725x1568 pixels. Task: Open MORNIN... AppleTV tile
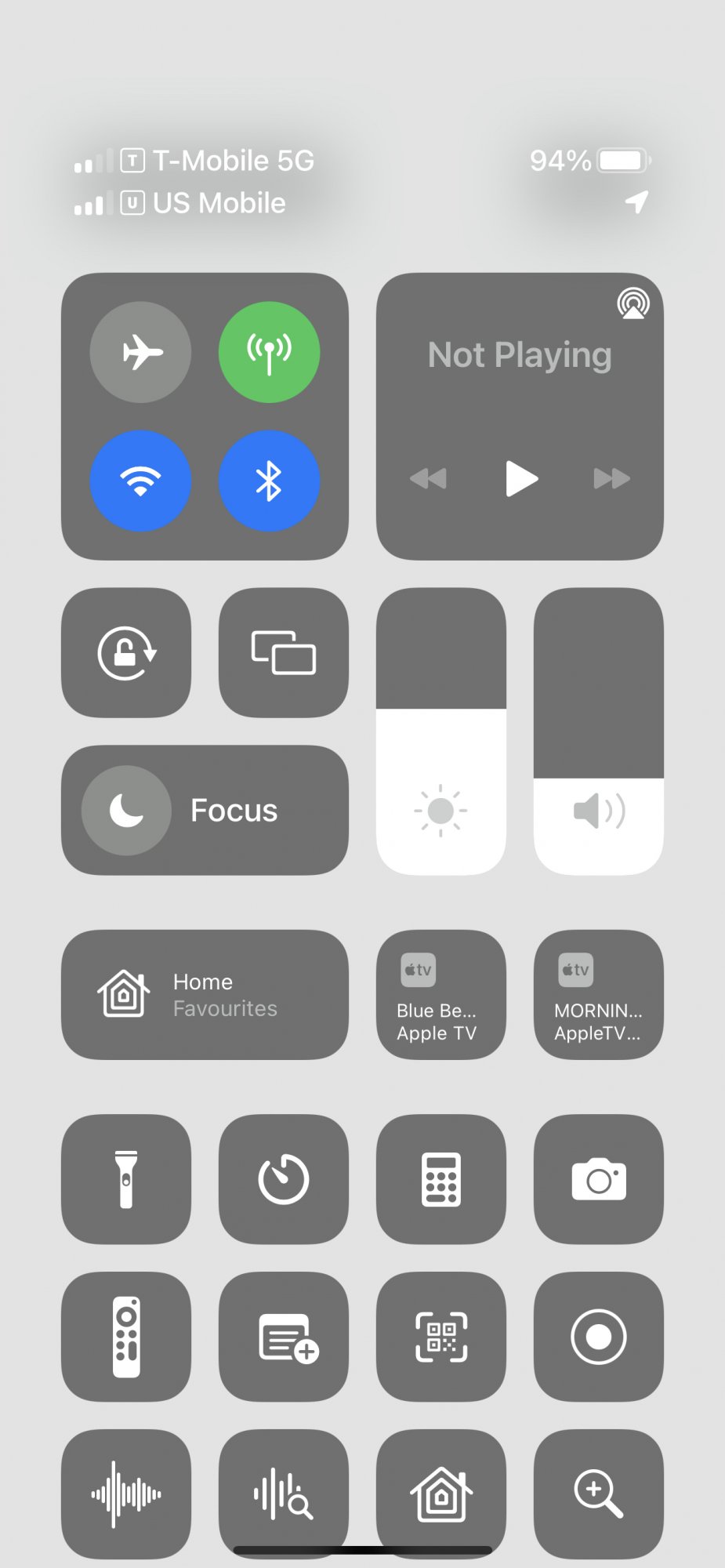click(x=599, y=995)
